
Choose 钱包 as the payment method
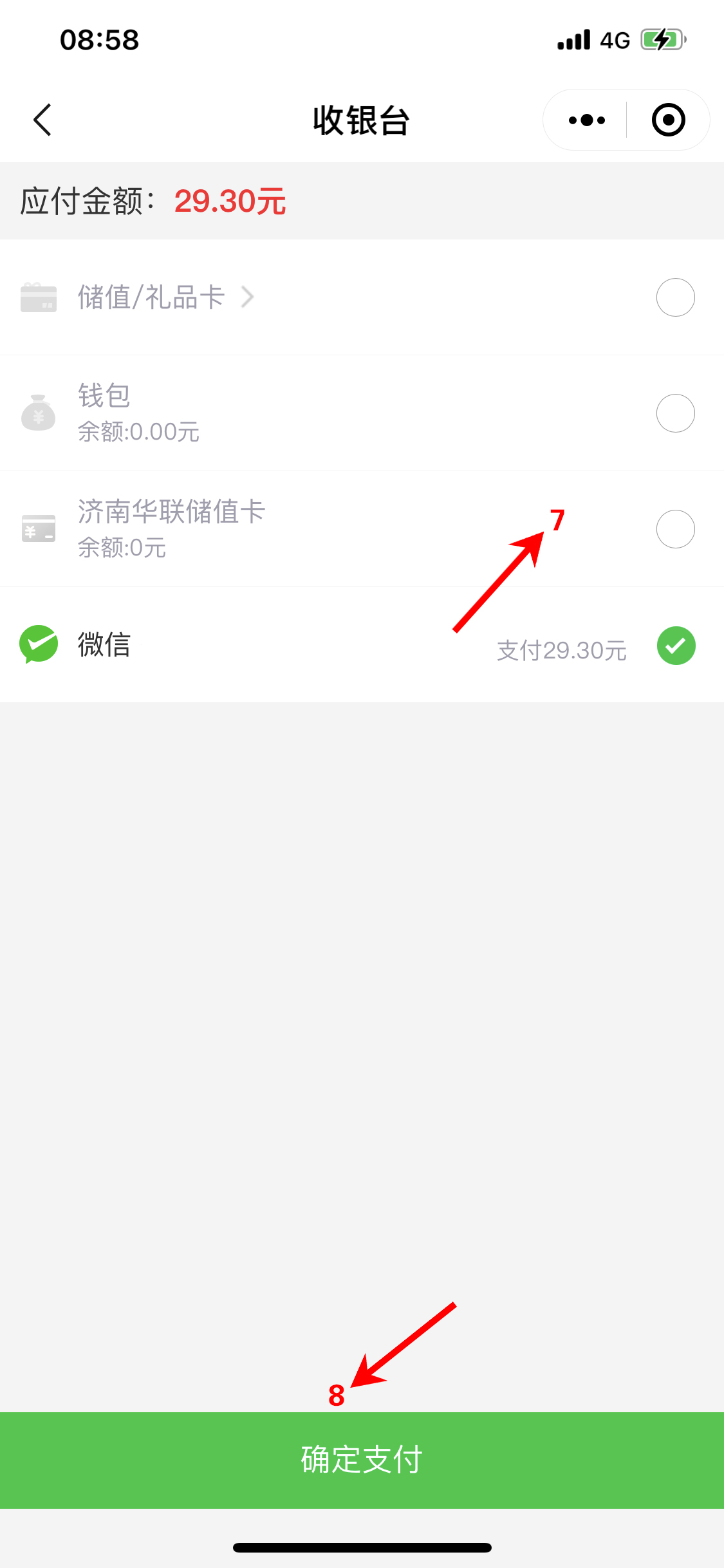675,413
